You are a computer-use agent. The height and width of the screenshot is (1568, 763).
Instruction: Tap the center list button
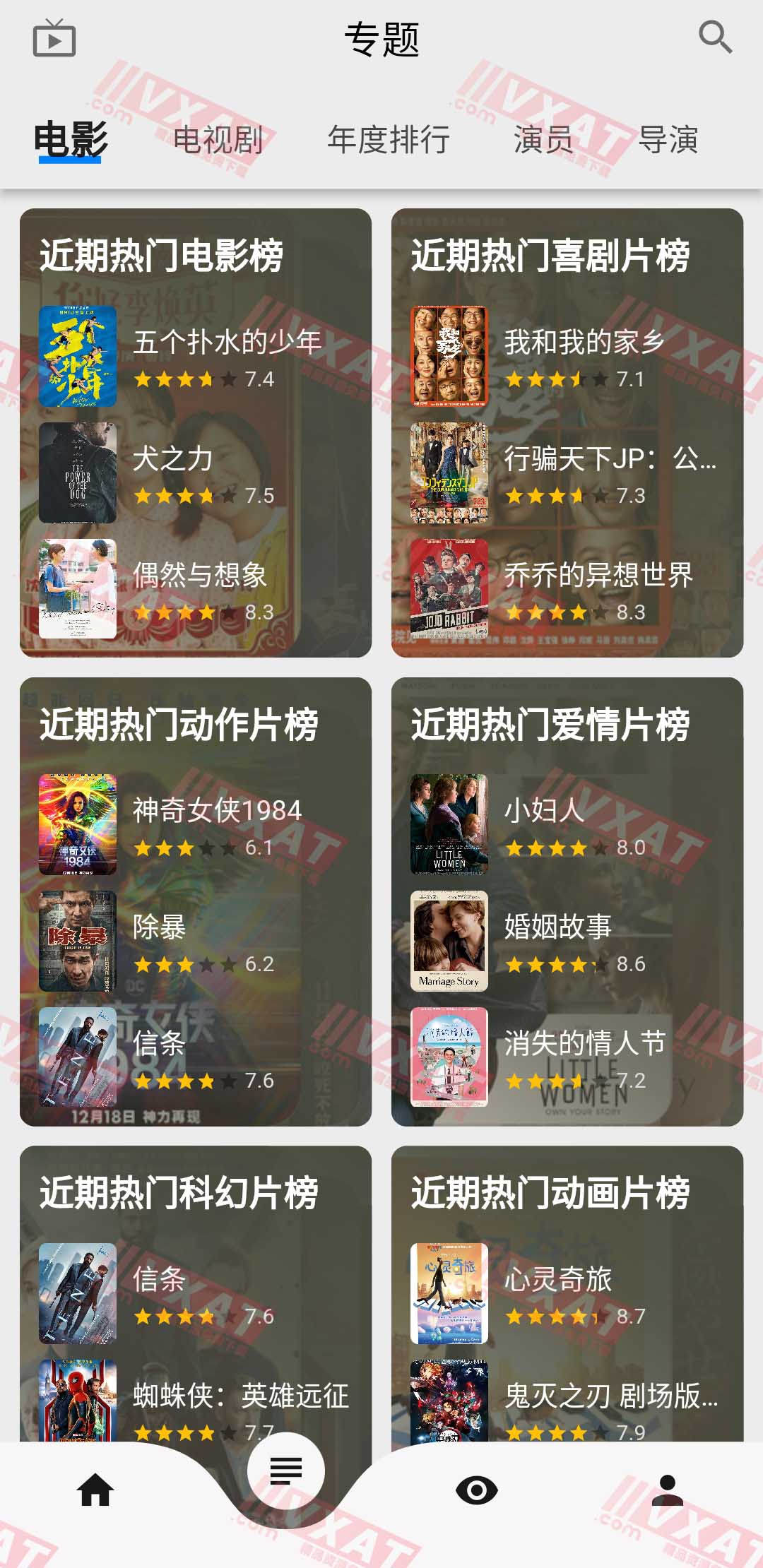[x=286, y=1471]
